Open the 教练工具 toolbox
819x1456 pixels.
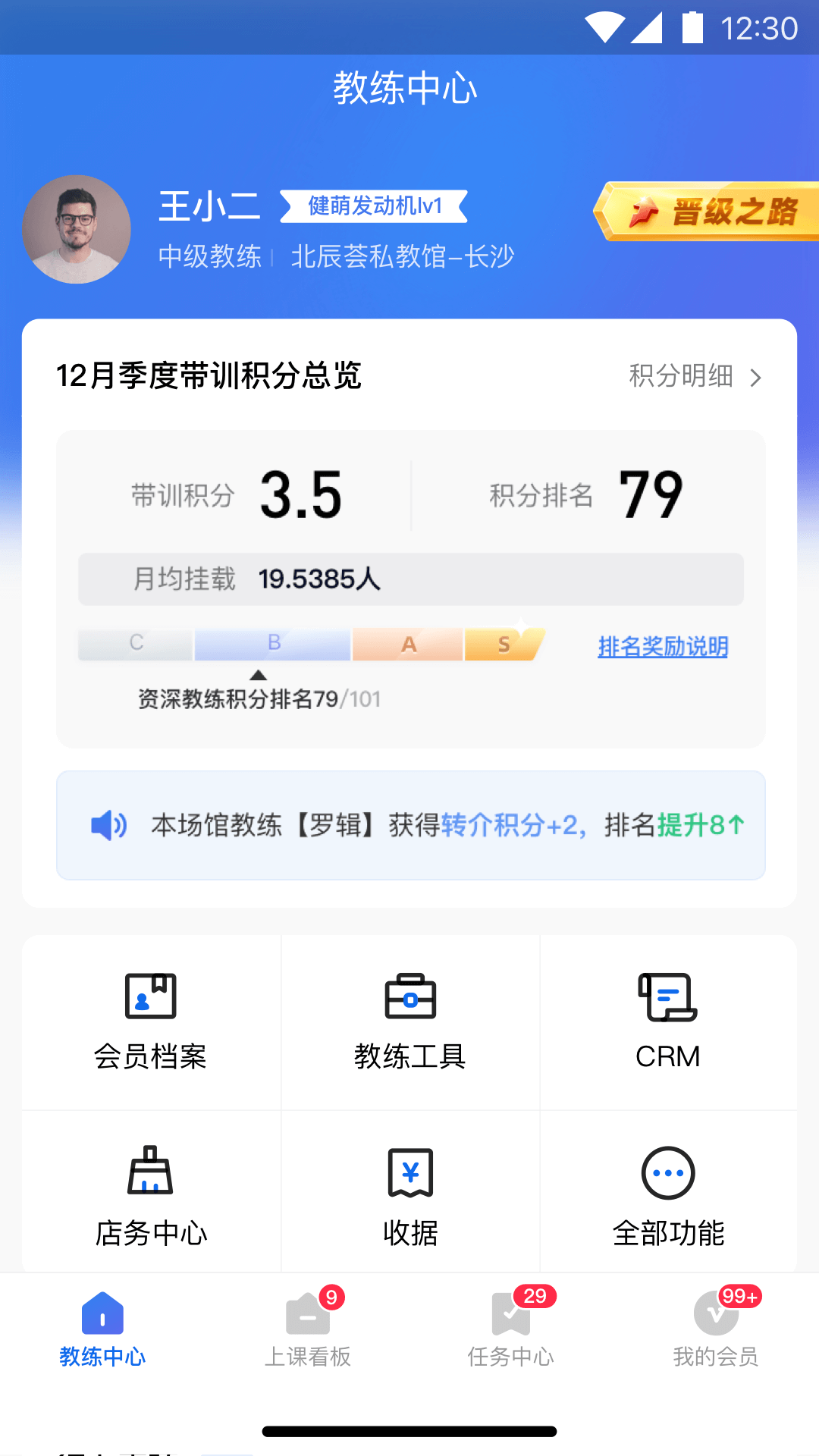click(x=409, y=1024)
